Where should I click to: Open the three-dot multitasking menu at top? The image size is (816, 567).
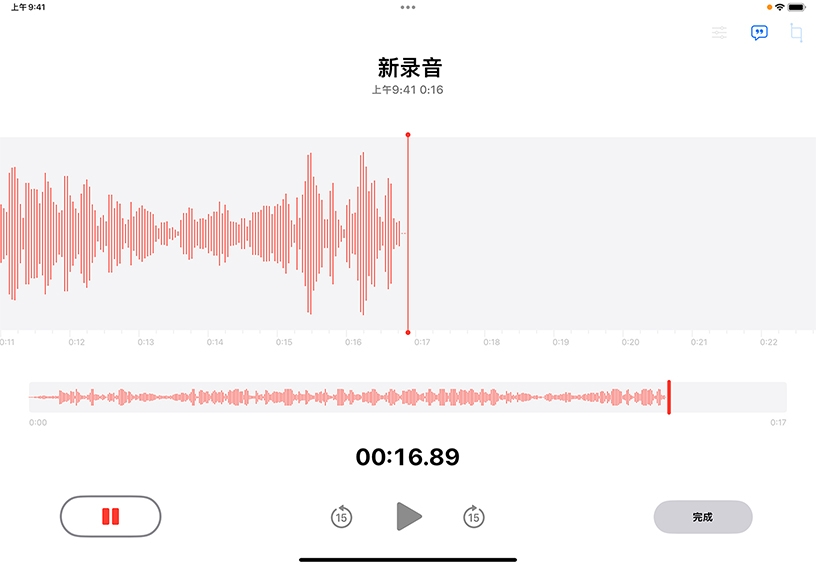click(408, 7)
